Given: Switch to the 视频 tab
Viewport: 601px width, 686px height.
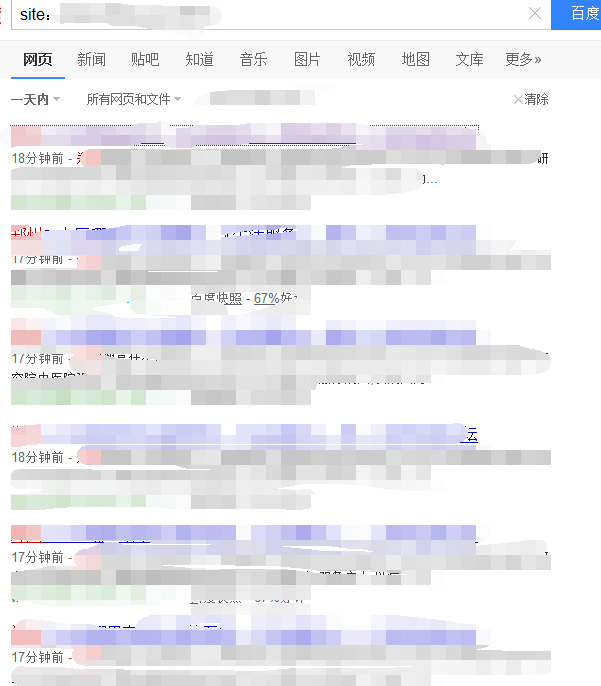Looking at the screenshot, I should [361, 59].
